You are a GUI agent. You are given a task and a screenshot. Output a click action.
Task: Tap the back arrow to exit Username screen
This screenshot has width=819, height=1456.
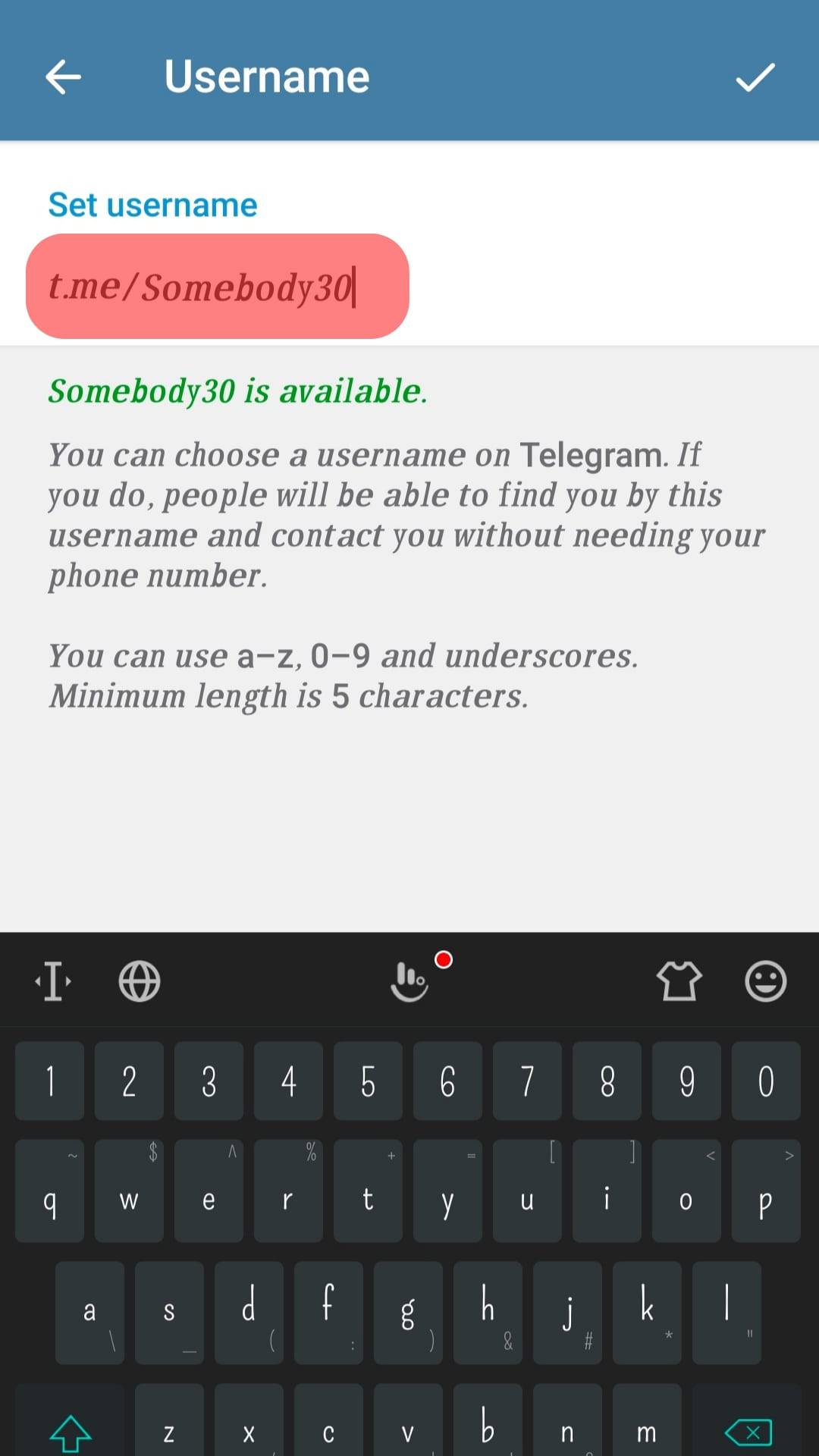point(64,76)
